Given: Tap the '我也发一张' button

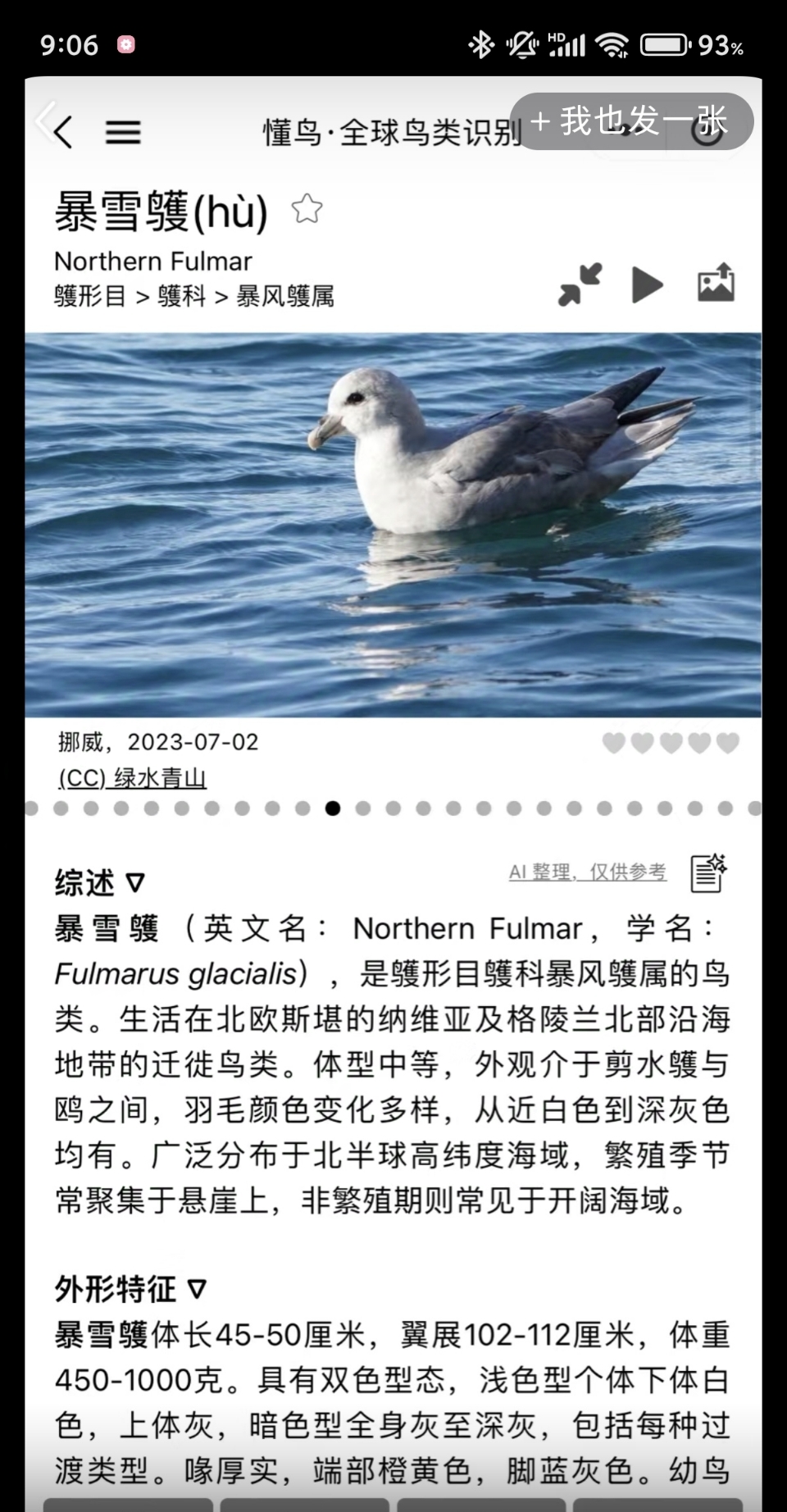Looking at the screenshot, I should 630,121.
